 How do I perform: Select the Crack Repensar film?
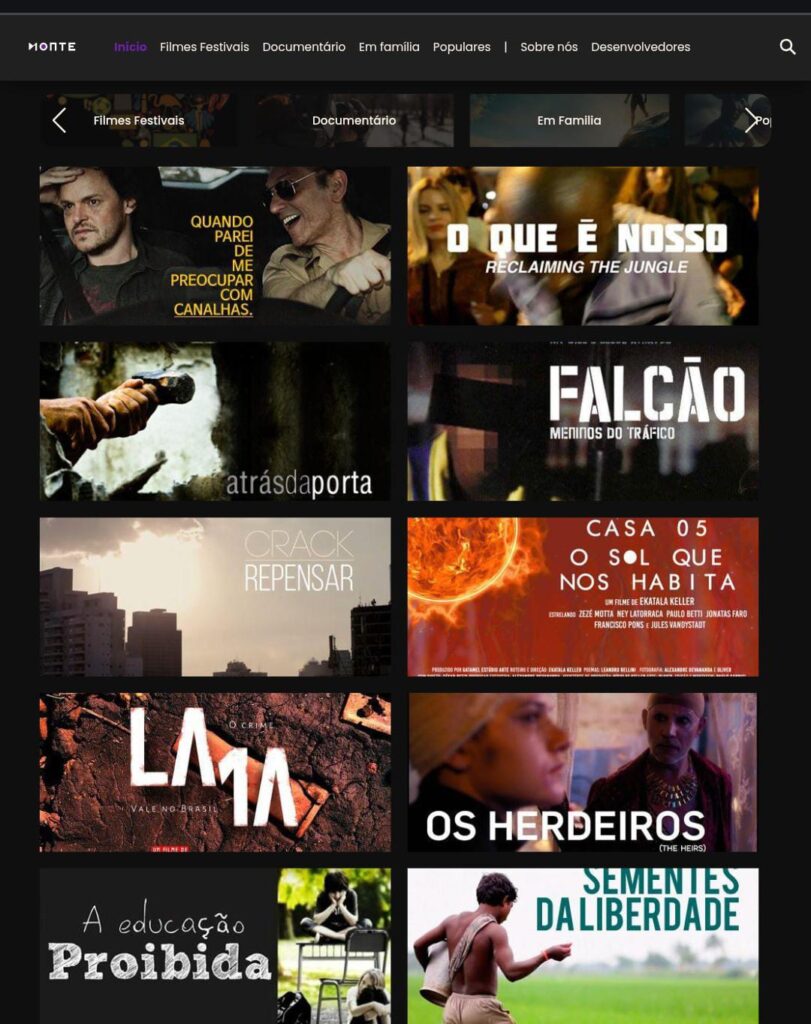coord(215,597)
